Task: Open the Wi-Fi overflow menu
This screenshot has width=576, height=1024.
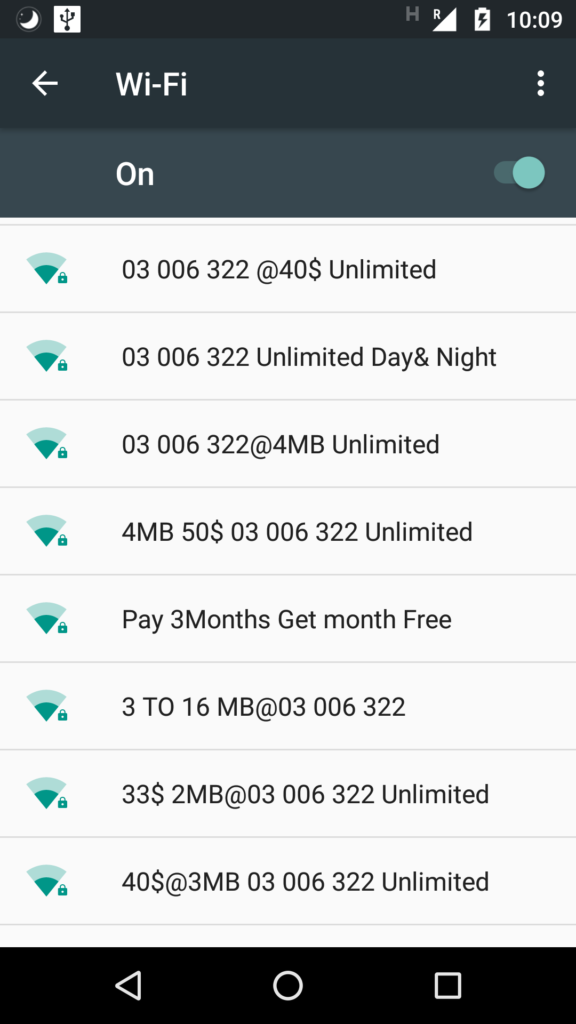Action: 540,84
